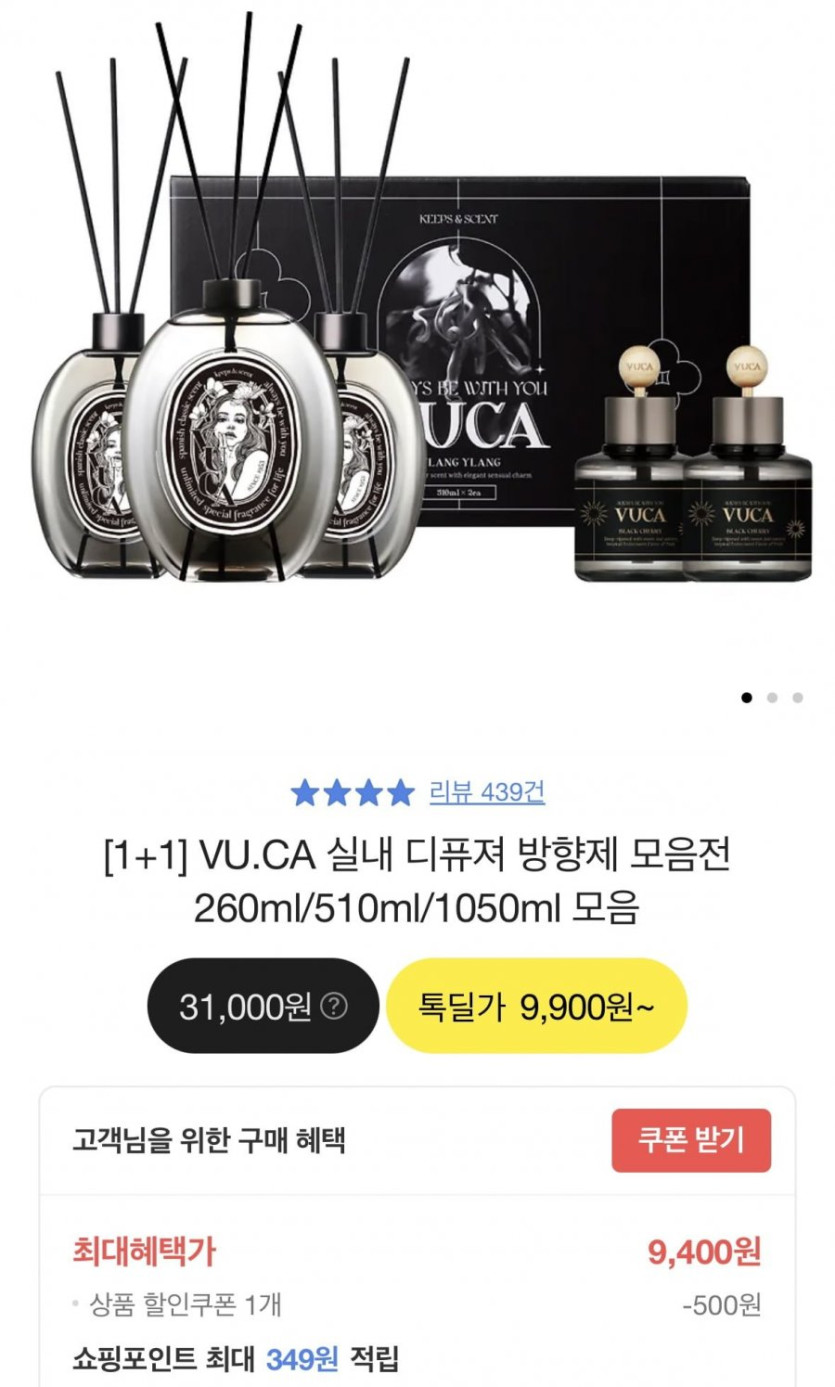
Task: Open the 리뷰 439건 reviews link
Action: tap(487, 793)
